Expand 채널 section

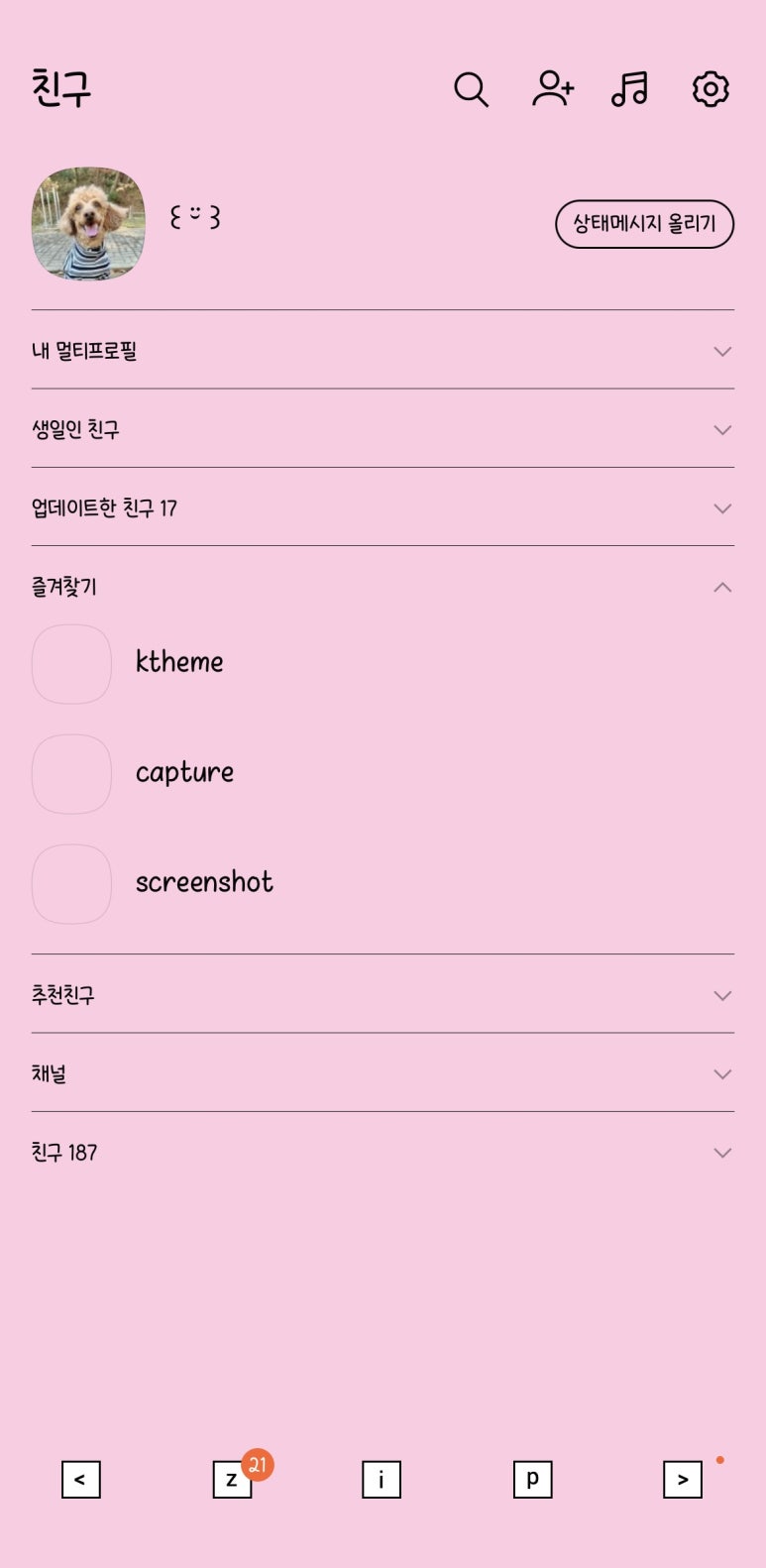tap(383, 1073)
